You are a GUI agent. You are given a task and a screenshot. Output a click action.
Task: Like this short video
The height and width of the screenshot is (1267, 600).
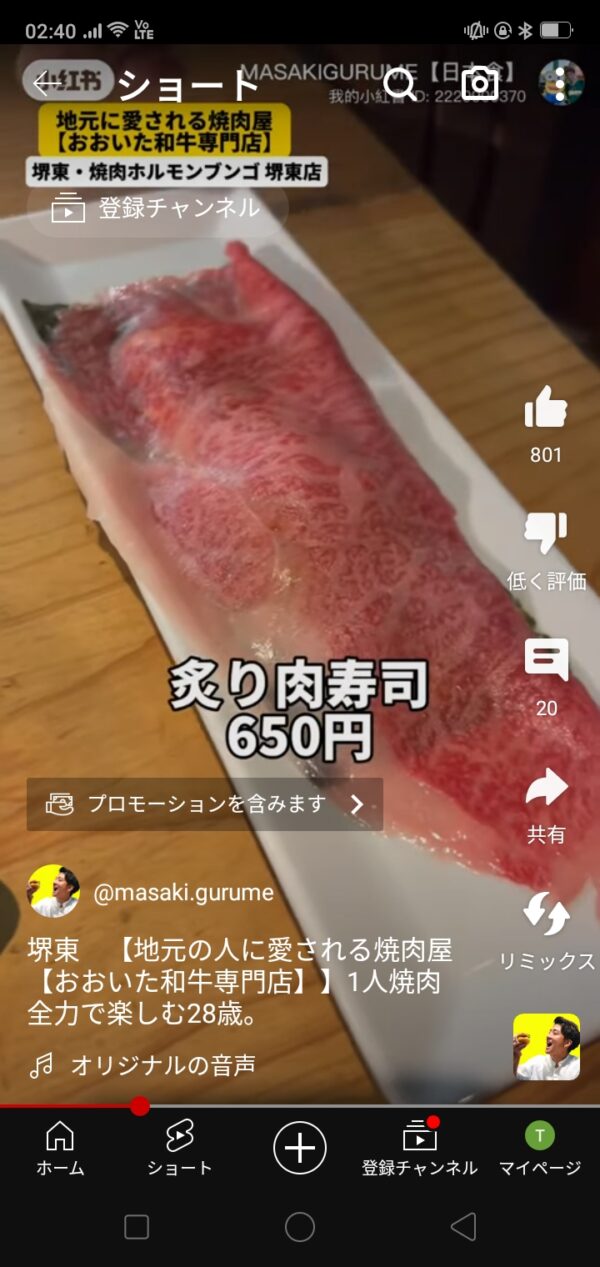click(546, 408)
